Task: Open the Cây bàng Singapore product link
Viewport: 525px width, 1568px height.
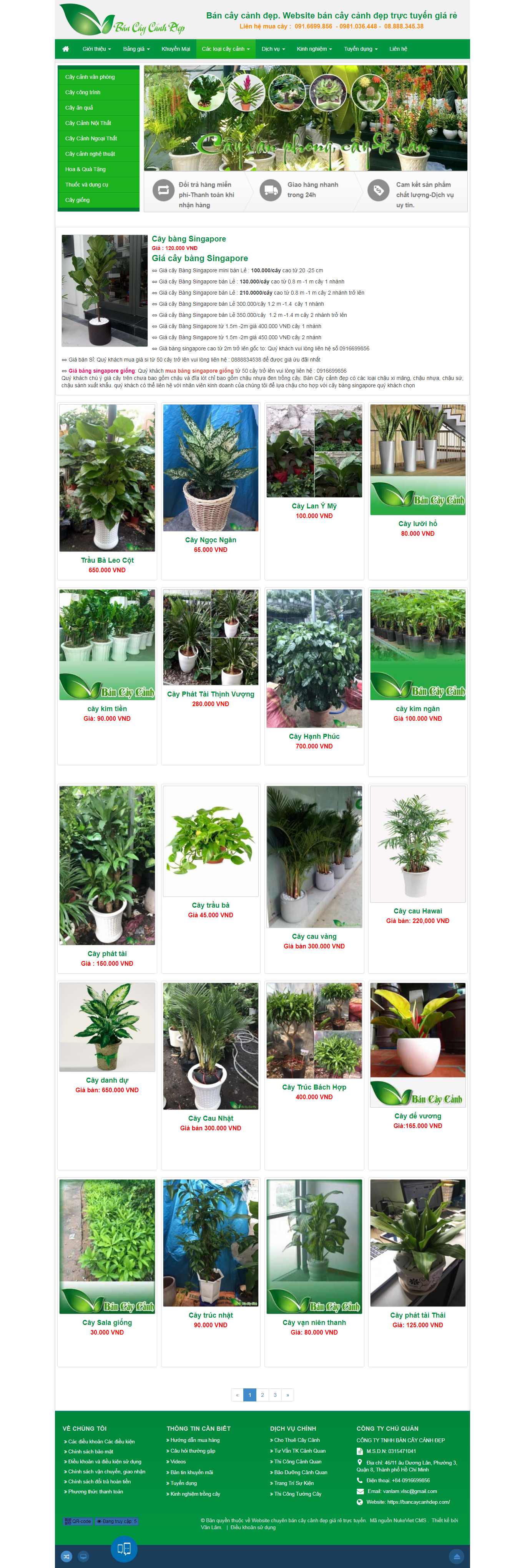Action: (189, 238)
